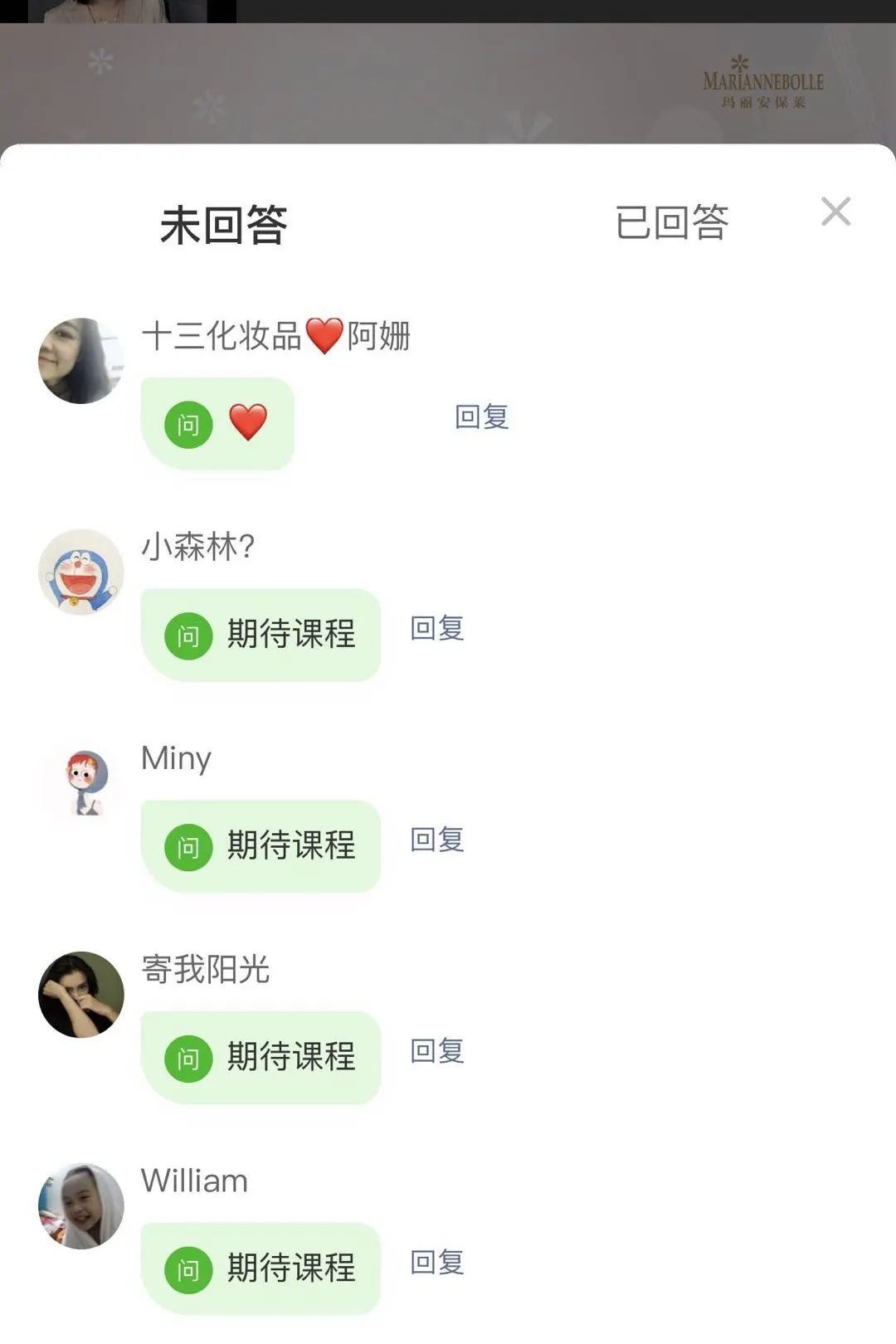This screenshot has width=896, height=1344.
Task: Click William's avatar photo
Action: (x=80, y=1207)
